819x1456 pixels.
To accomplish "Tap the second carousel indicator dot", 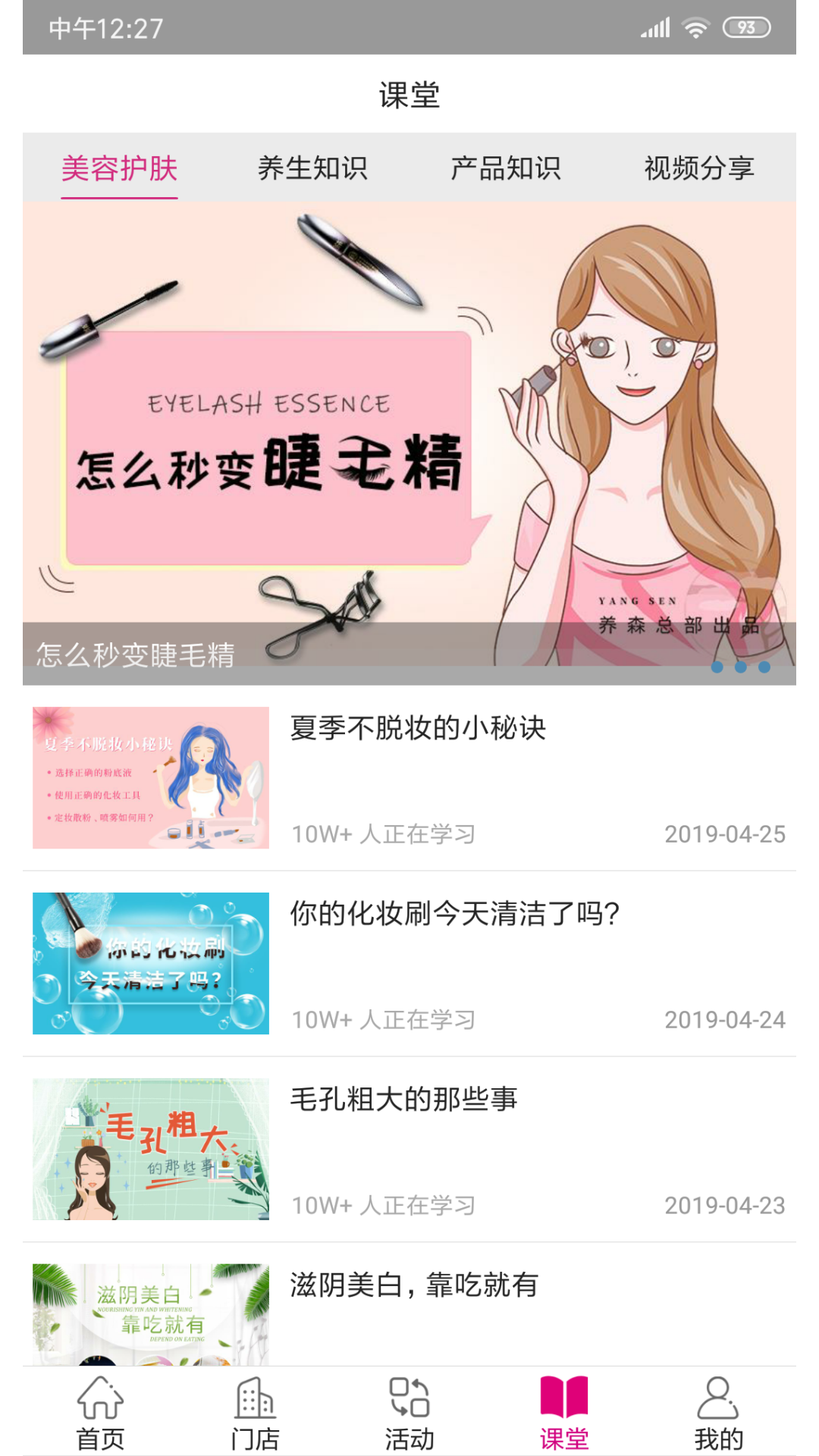I will coord(740,667).
